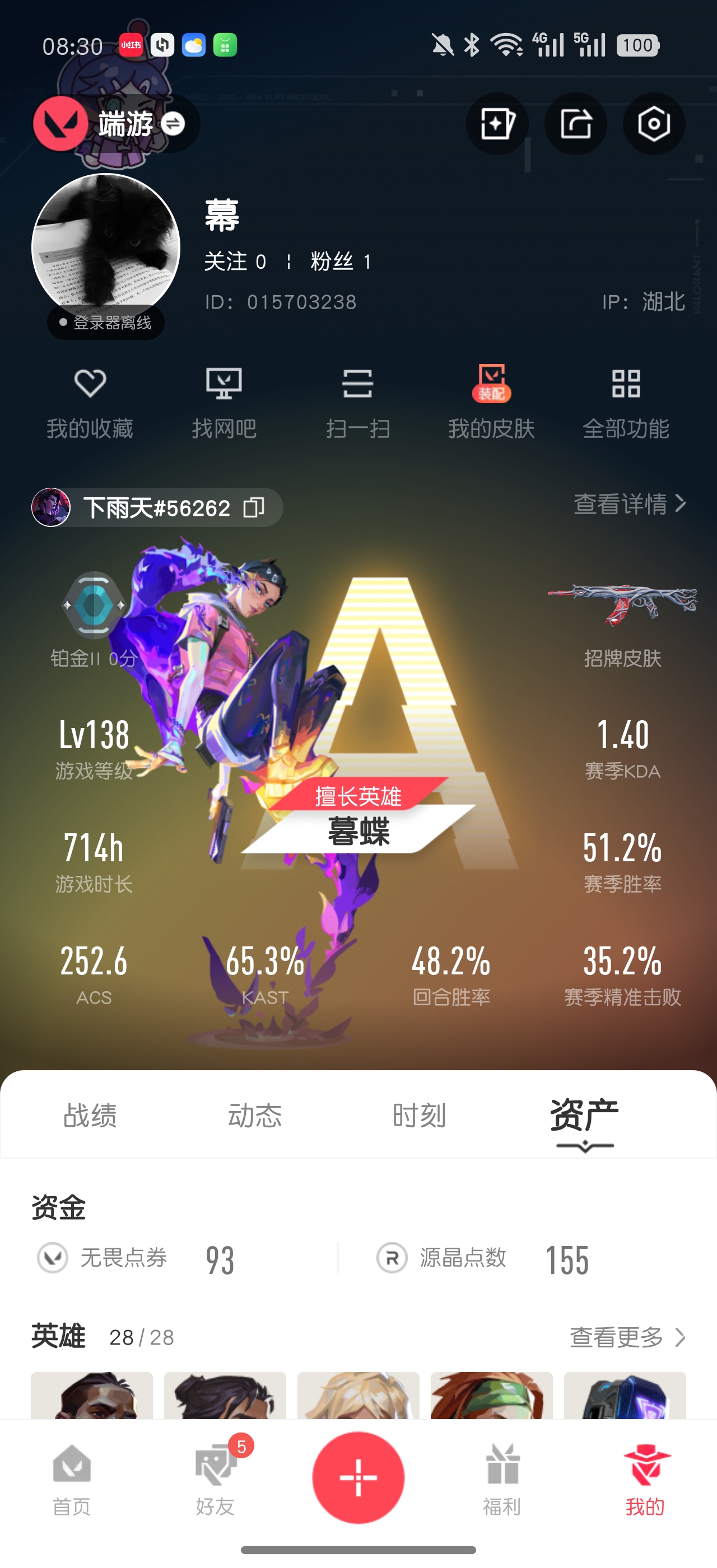Viewport: 717px width, 1568px height.
Task: Open the card collection icon
Action: coord(497,124)
